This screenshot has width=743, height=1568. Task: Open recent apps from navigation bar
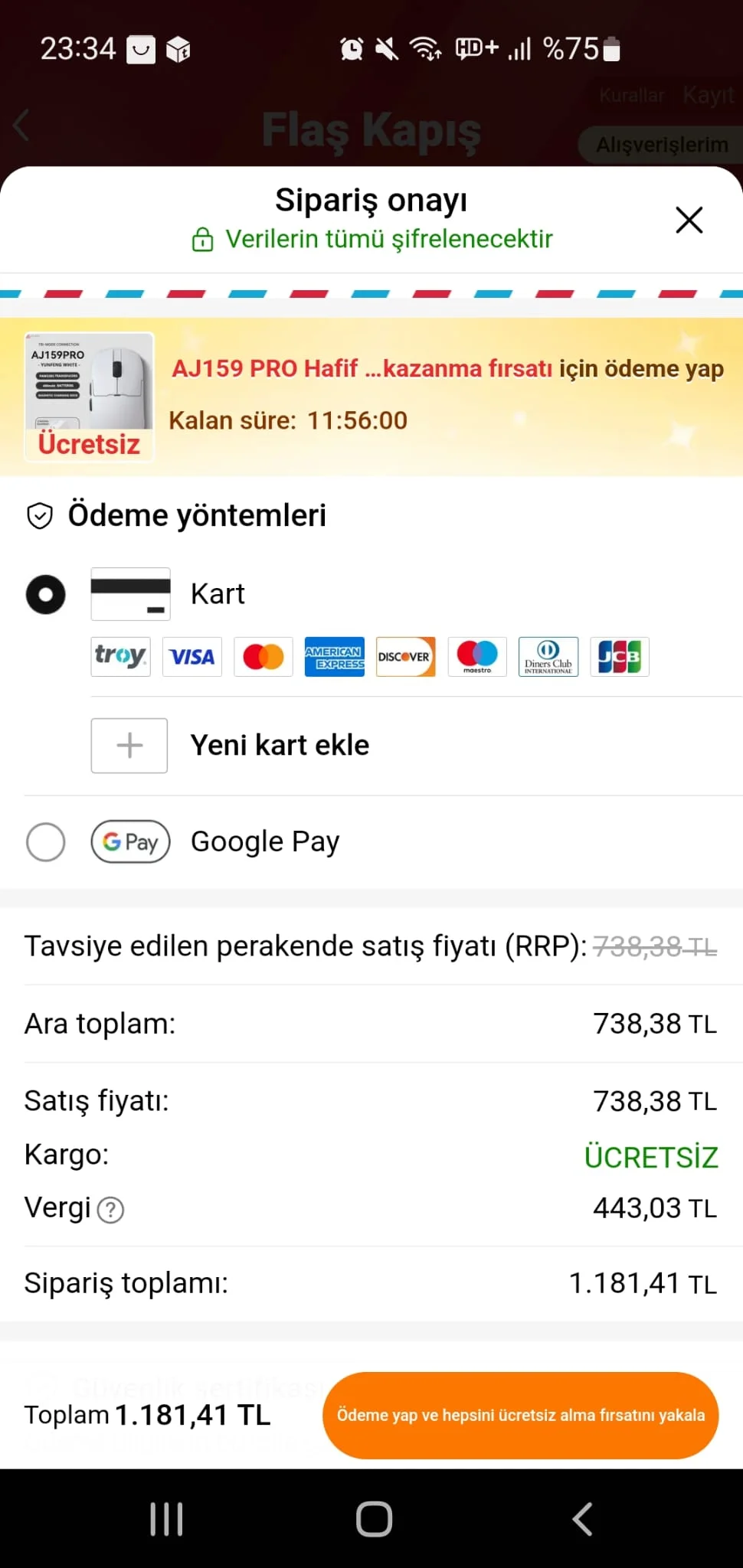[x=166, y=1519]
